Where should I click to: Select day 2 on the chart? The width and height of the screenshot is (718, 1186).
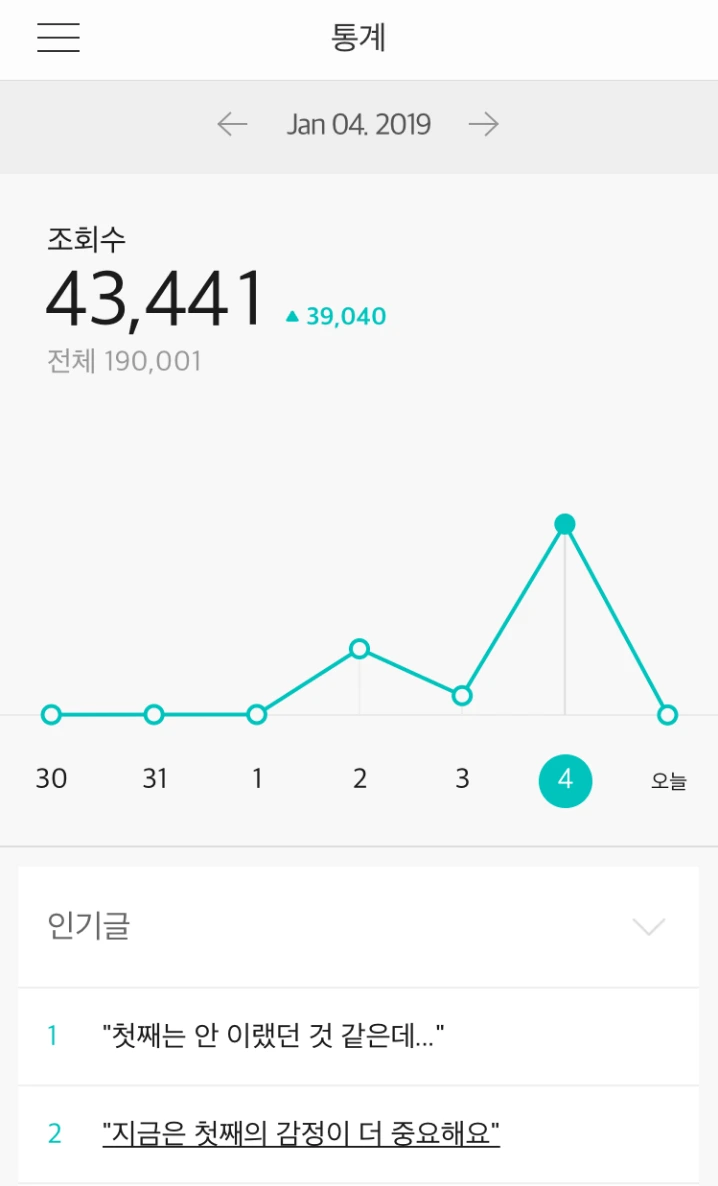coord(360,779)
